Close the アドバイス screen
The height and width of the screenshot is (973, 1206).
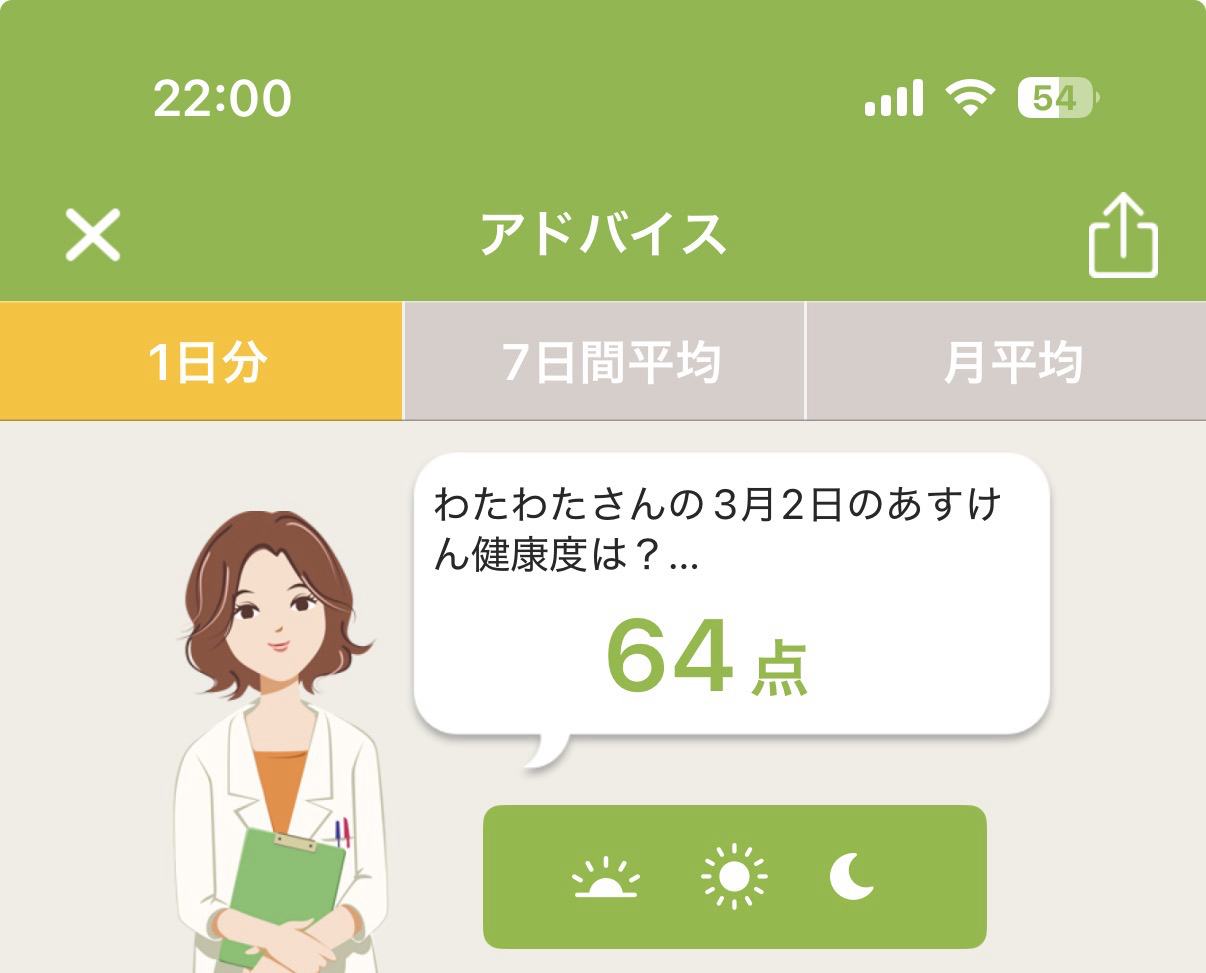pos(93,236)
